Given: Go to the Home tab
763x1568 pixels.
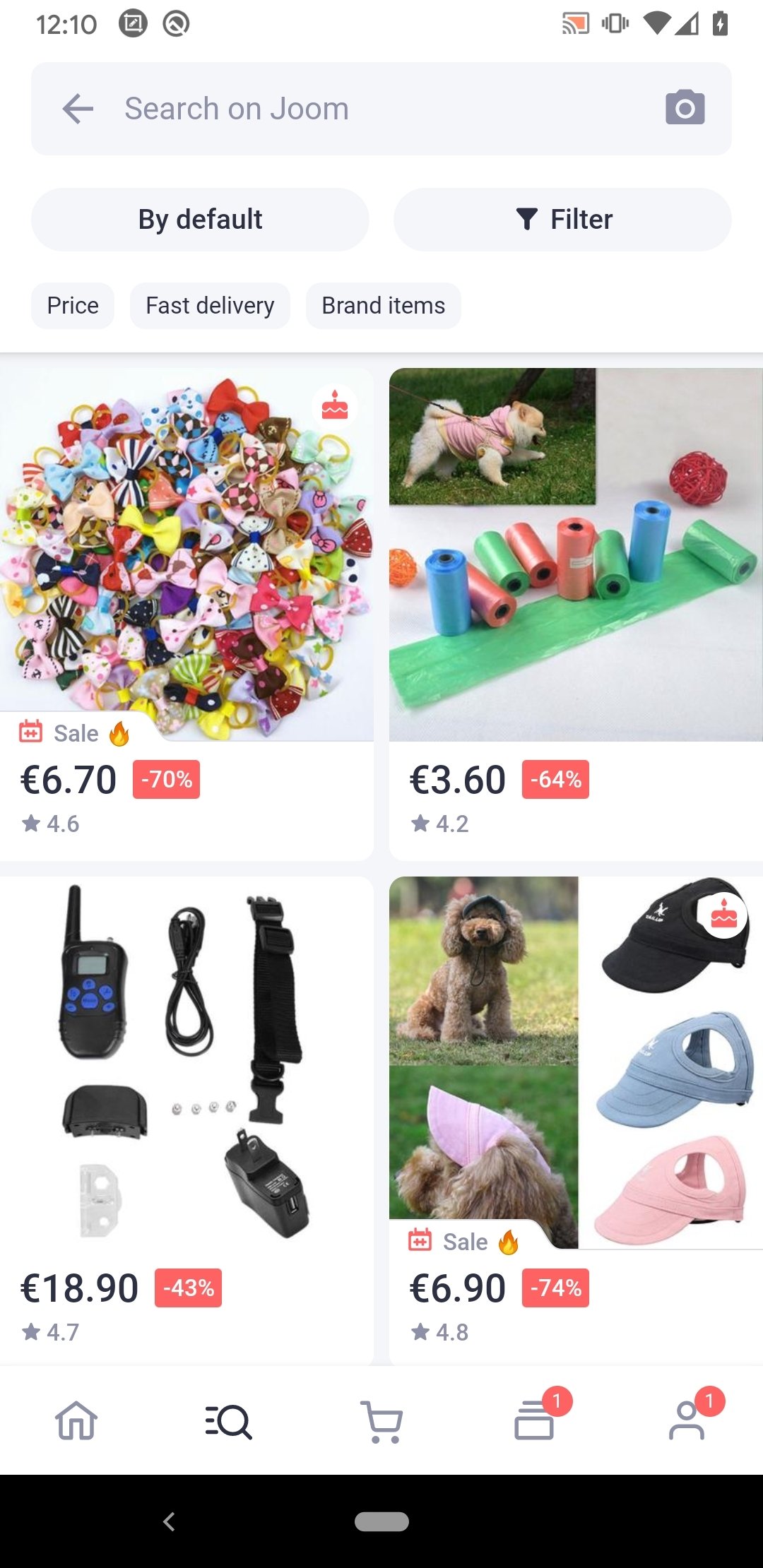Looking at the screenshot, I should [76, 1420].
